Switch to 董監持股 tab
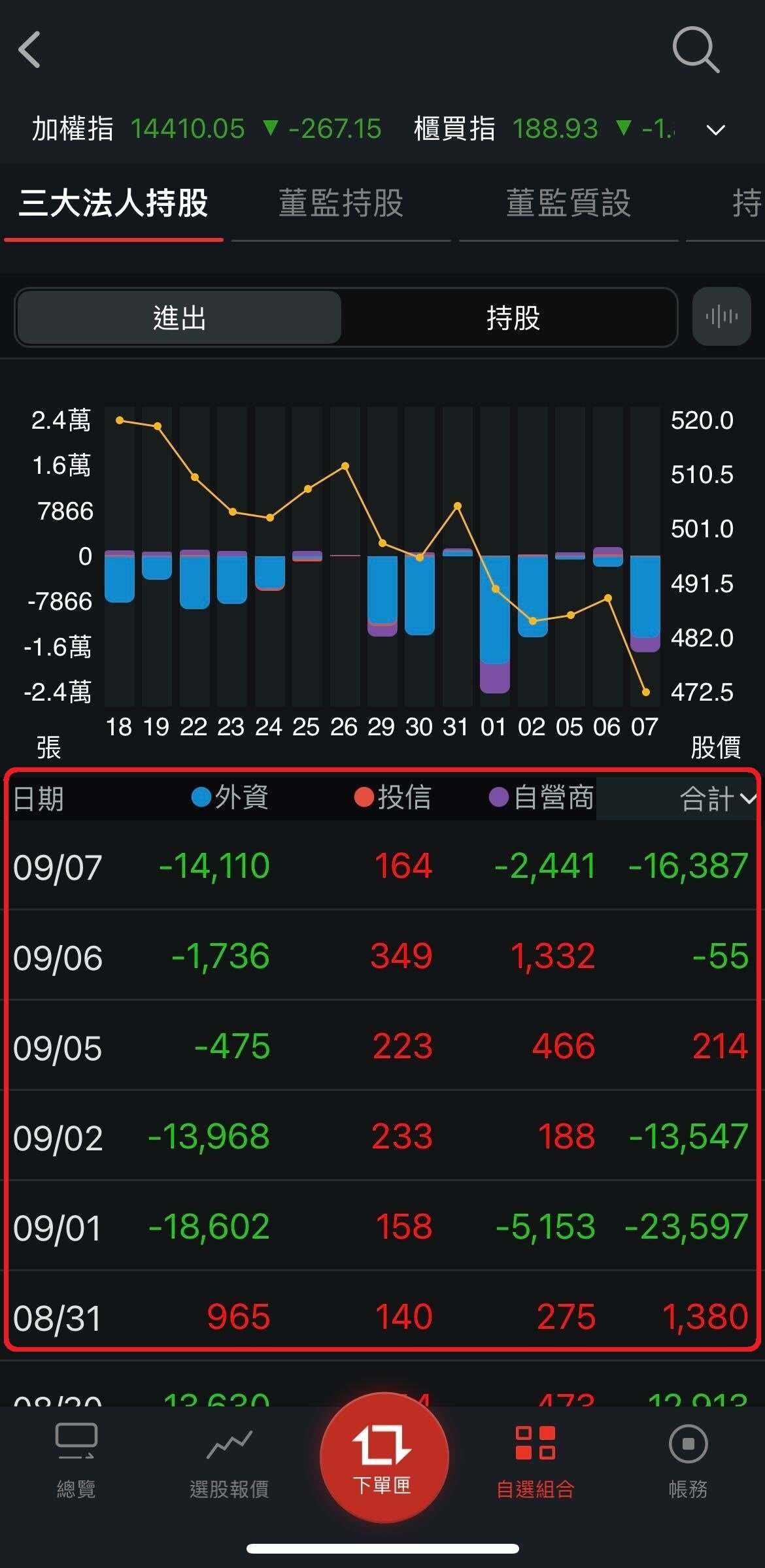This screenshot has height=1568, width=765. click(341, 203)
